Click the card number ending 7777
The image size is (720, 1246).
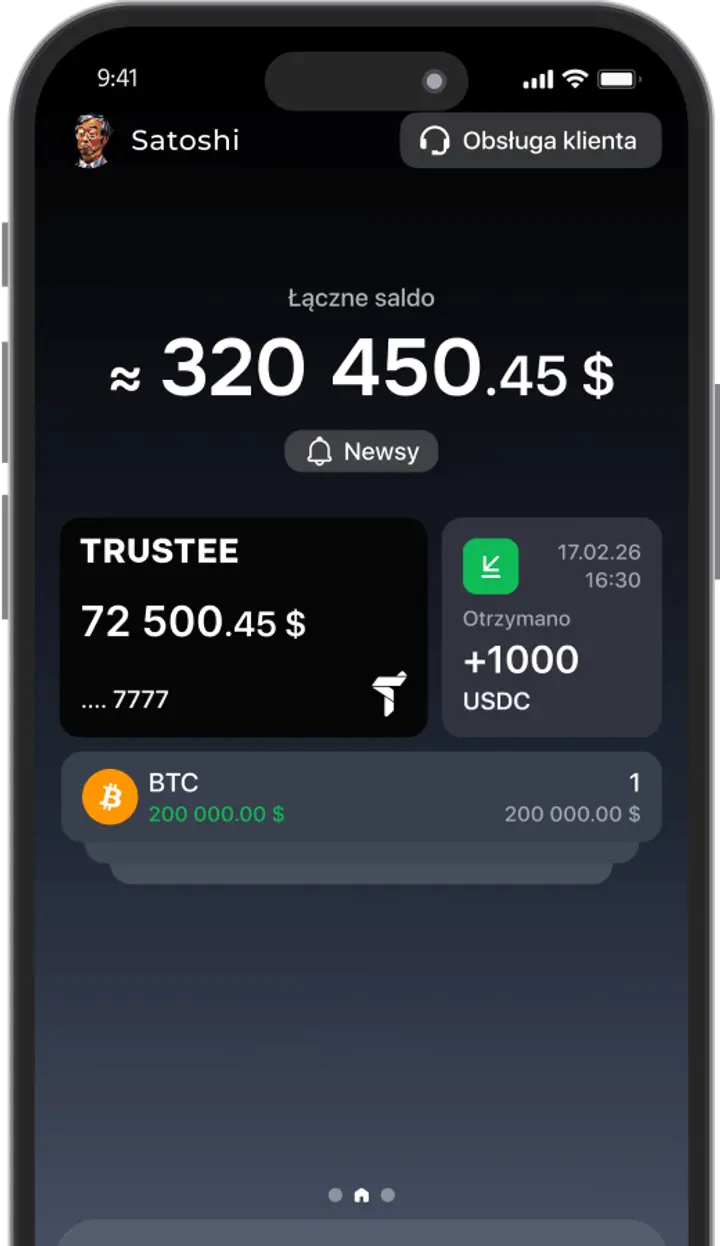123,698
